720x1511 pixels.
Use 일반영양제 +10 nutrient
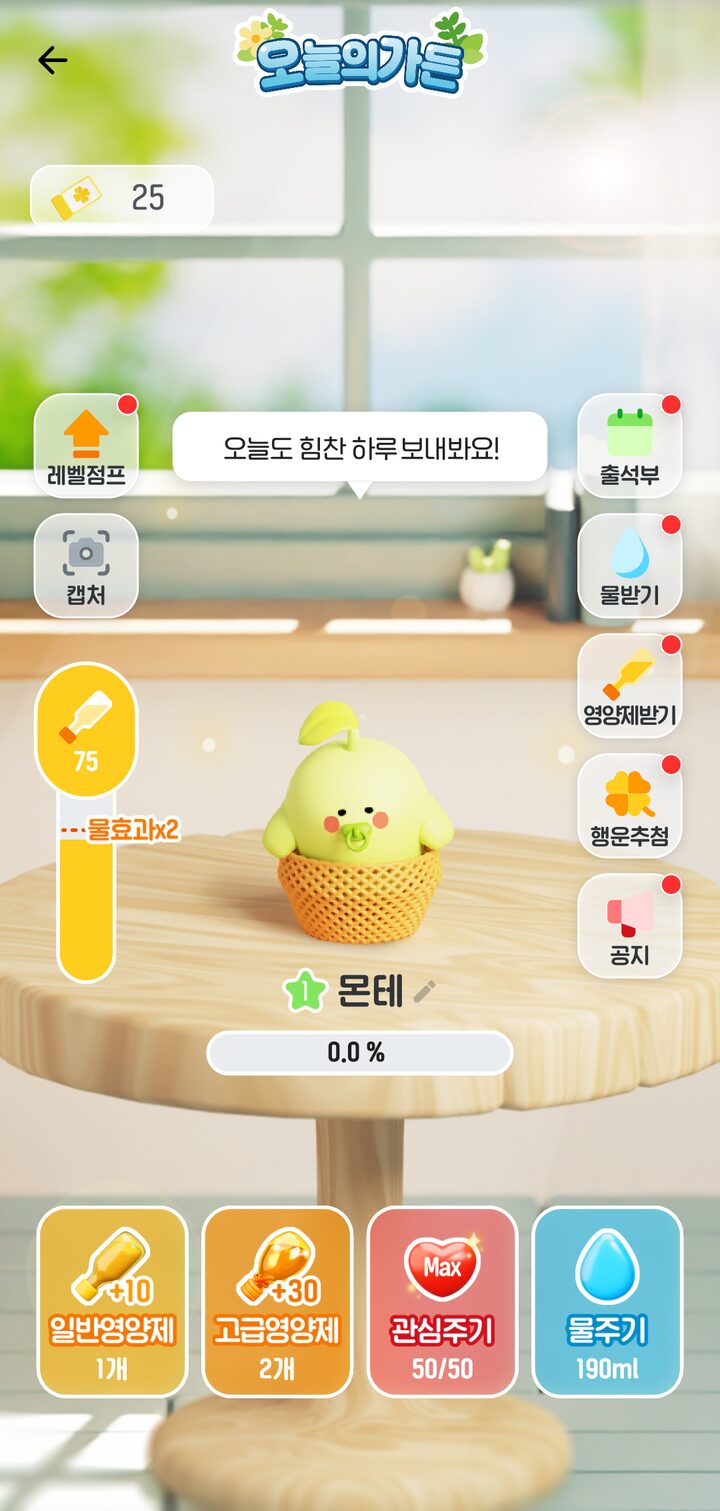[112, 1301]
